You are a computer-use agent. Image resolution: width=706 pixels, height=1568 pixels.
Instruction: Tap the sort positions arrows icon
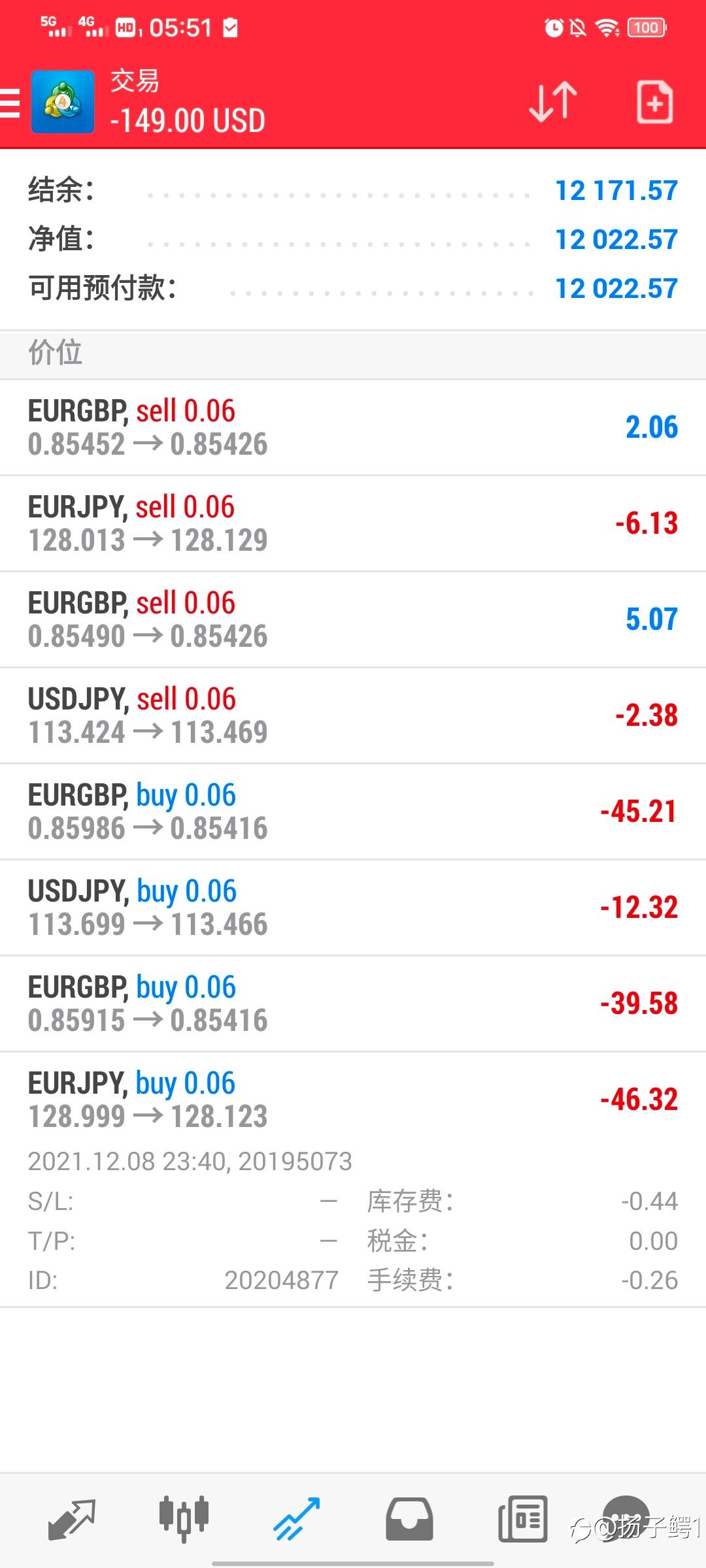pos(552,102)
